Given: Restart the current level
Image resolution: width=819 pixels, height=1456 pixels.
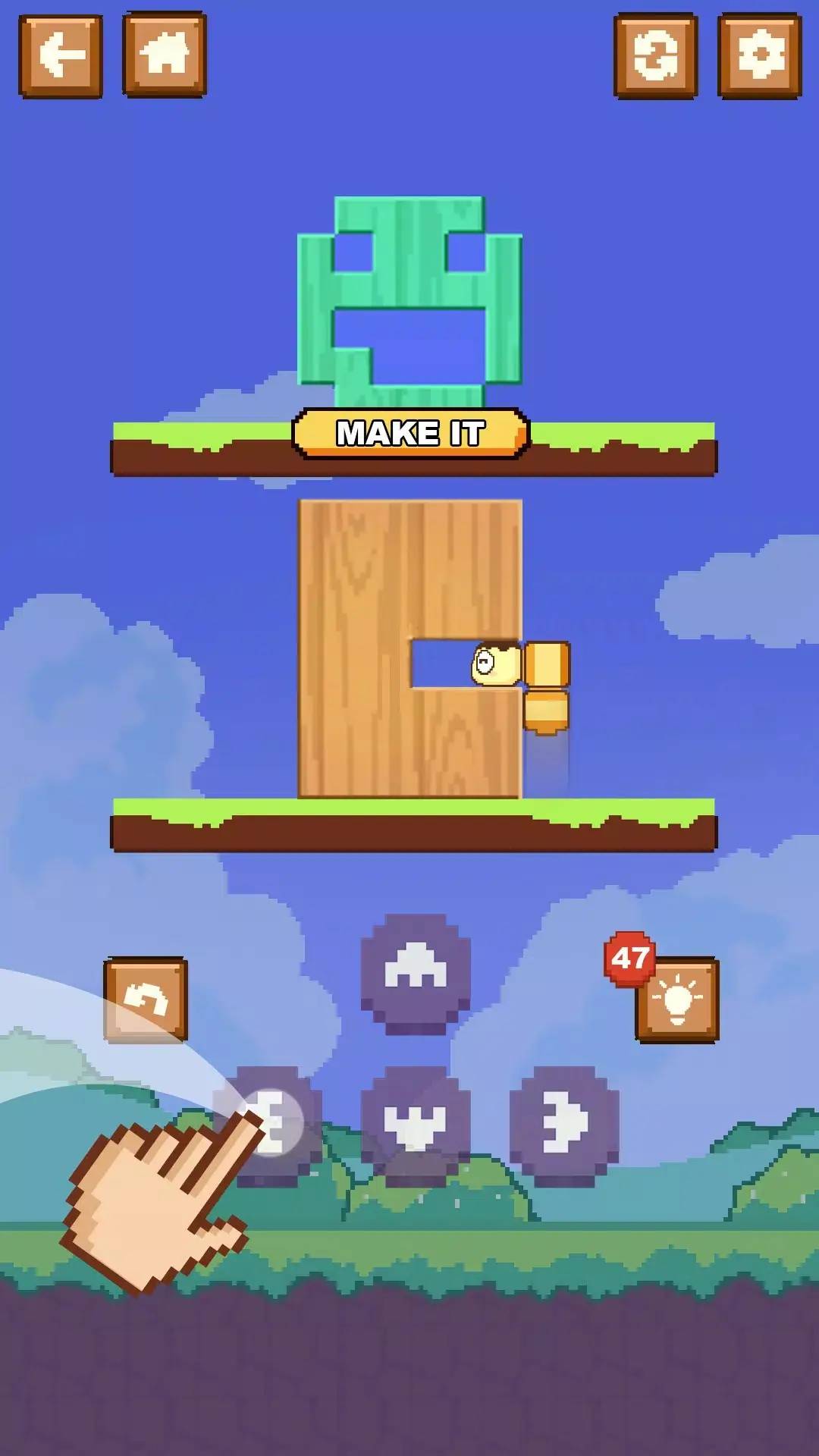Looking at the screenshot, I should [655, 56].
